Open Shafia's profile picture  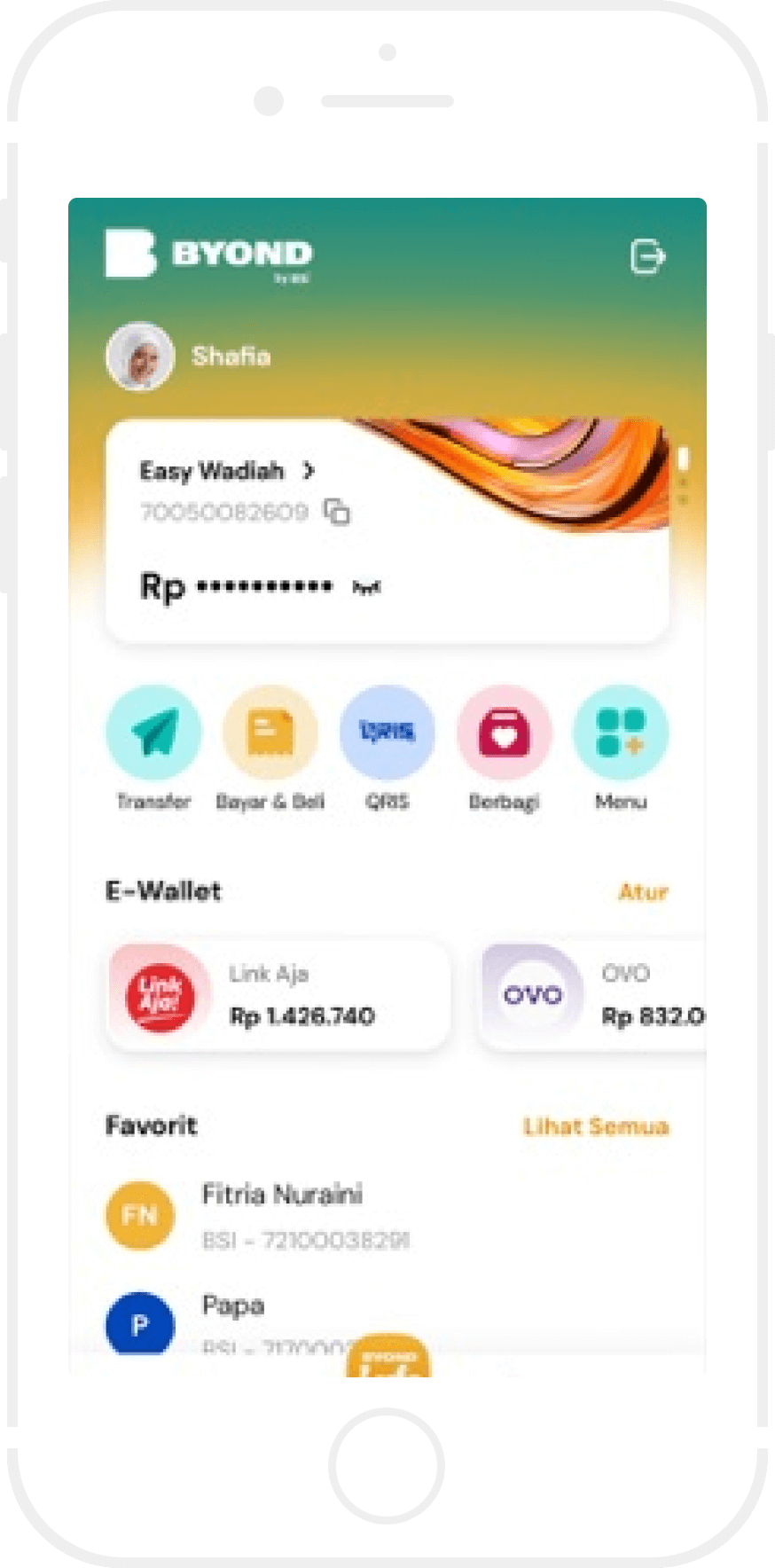pyautogui.click(x=140, y=357)
